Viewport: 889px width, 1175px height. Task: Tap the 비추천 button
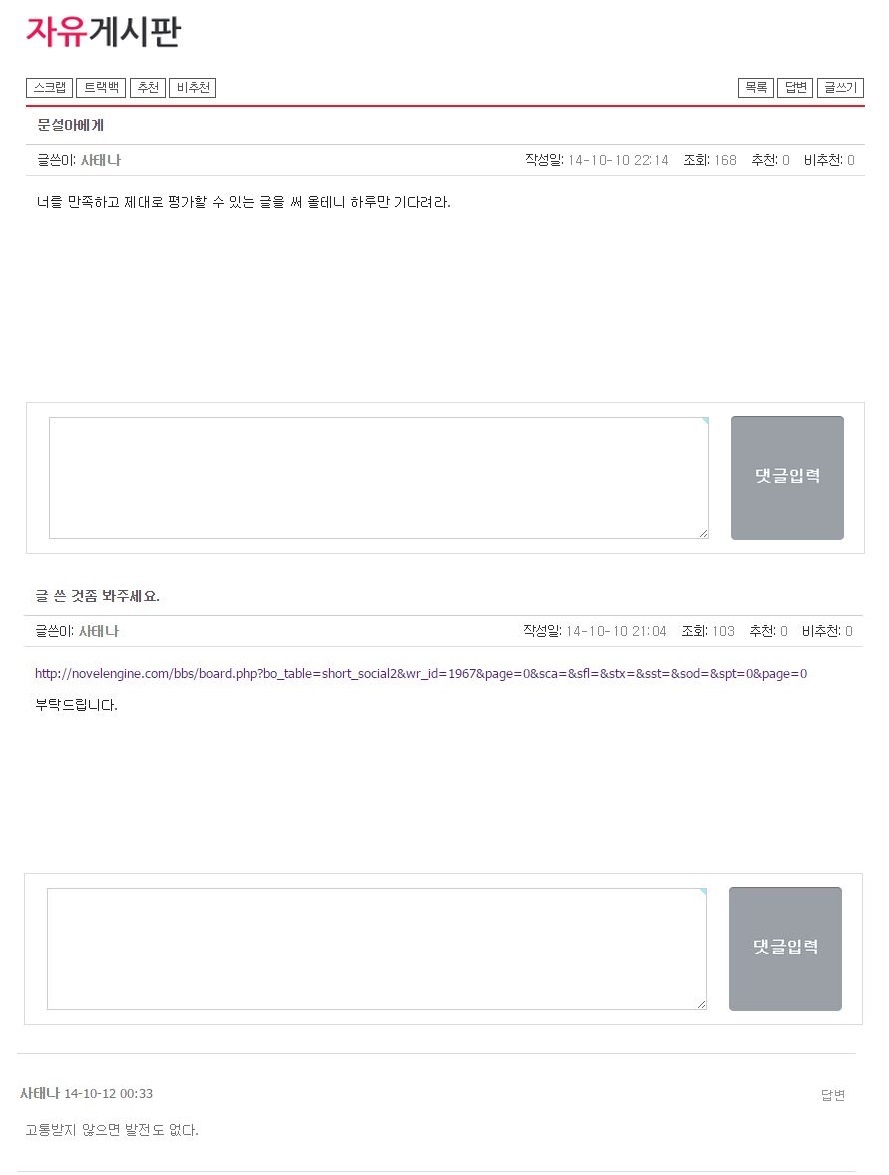pos(193,88)
